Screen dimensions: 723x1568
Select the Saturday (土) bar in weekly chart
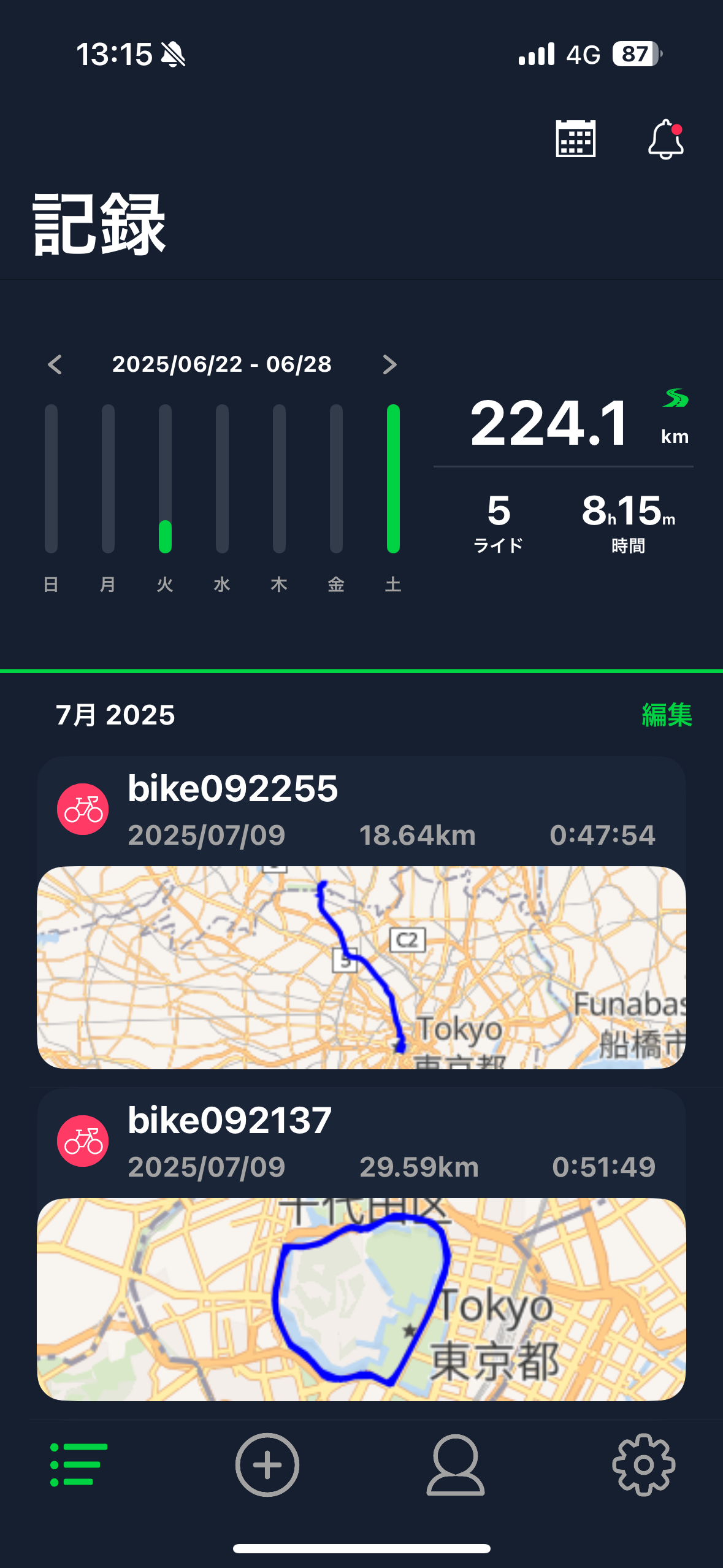click(393, 478)
